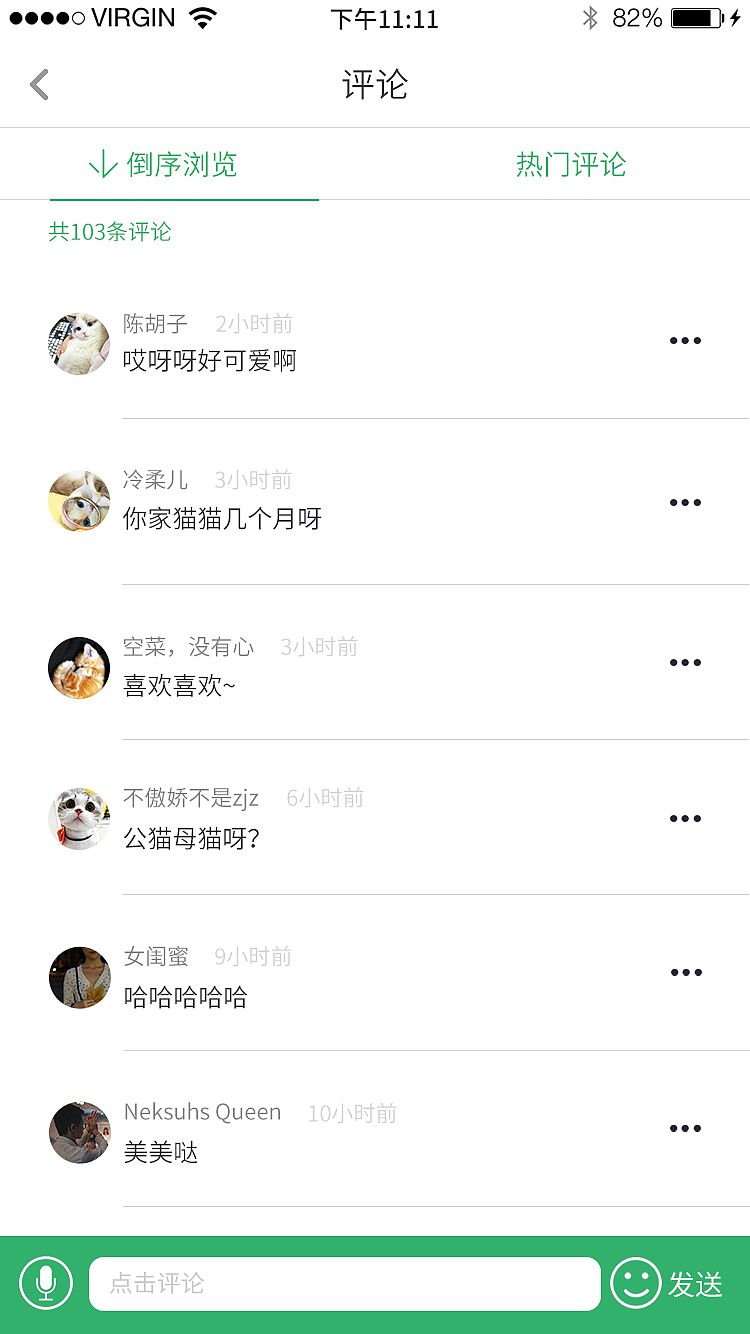Viewport: 750px width, 1334px height.
Task: Tap the 点击评论 comment input field
Action: click(x=345, y=1283)
